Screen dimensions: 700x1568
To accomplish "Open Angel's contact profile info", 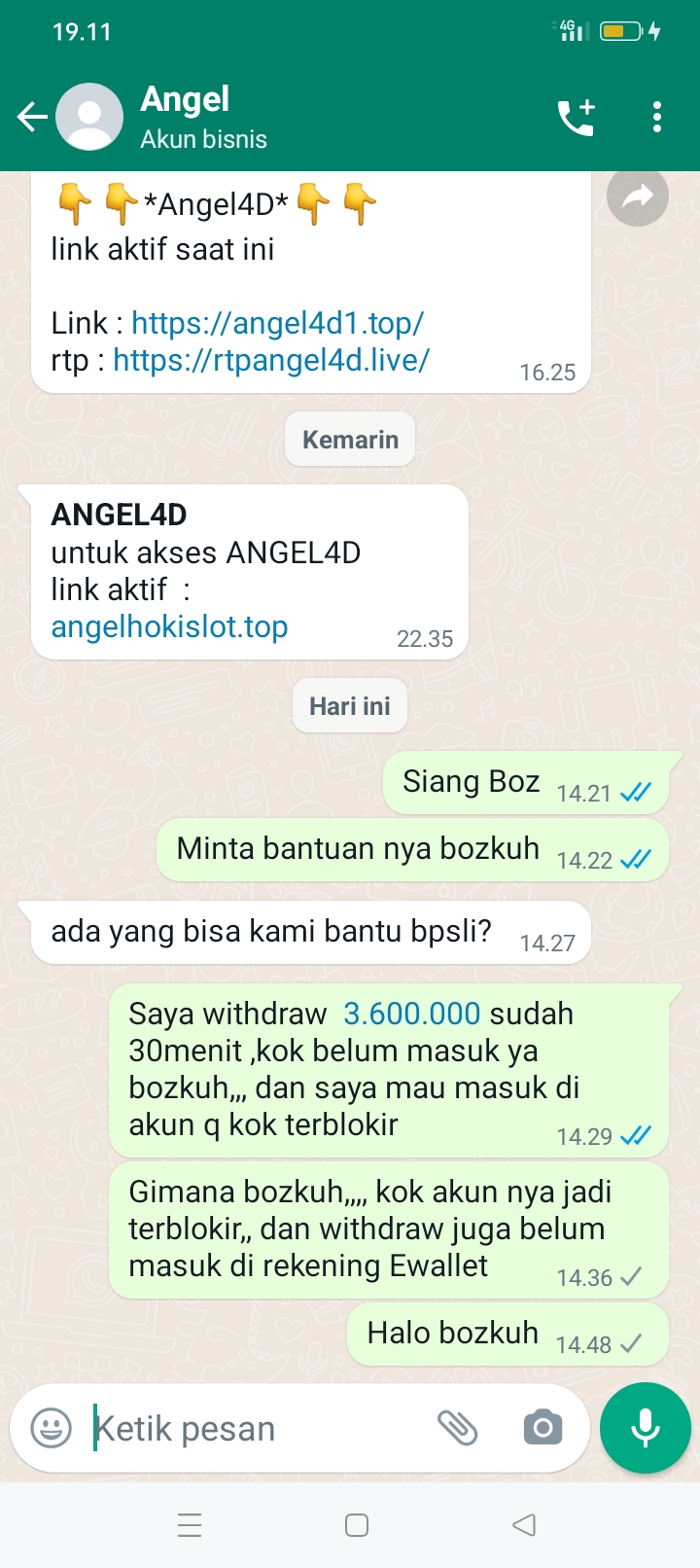I will click(204, 117).
